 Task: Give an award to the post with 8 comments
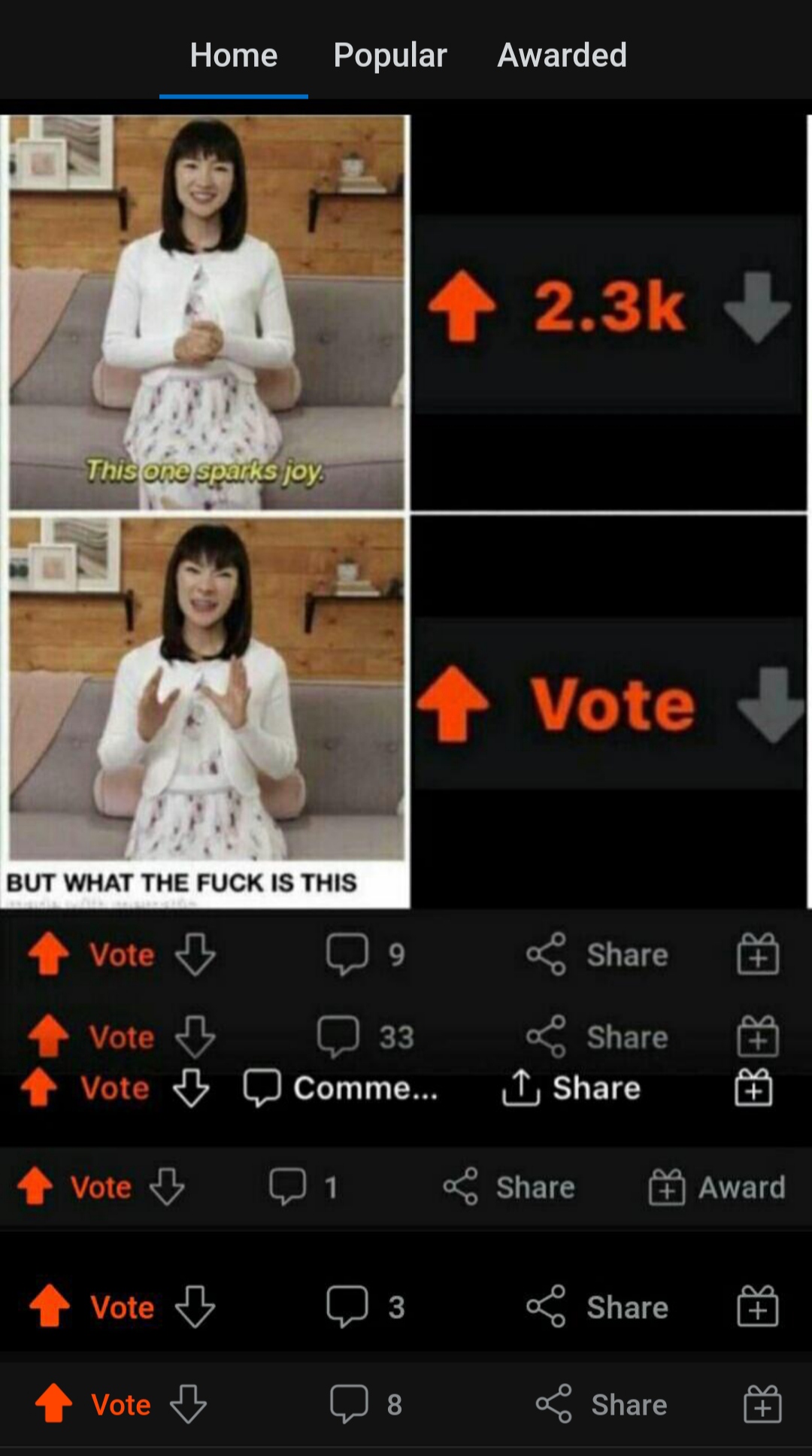tap(762, 1403)
